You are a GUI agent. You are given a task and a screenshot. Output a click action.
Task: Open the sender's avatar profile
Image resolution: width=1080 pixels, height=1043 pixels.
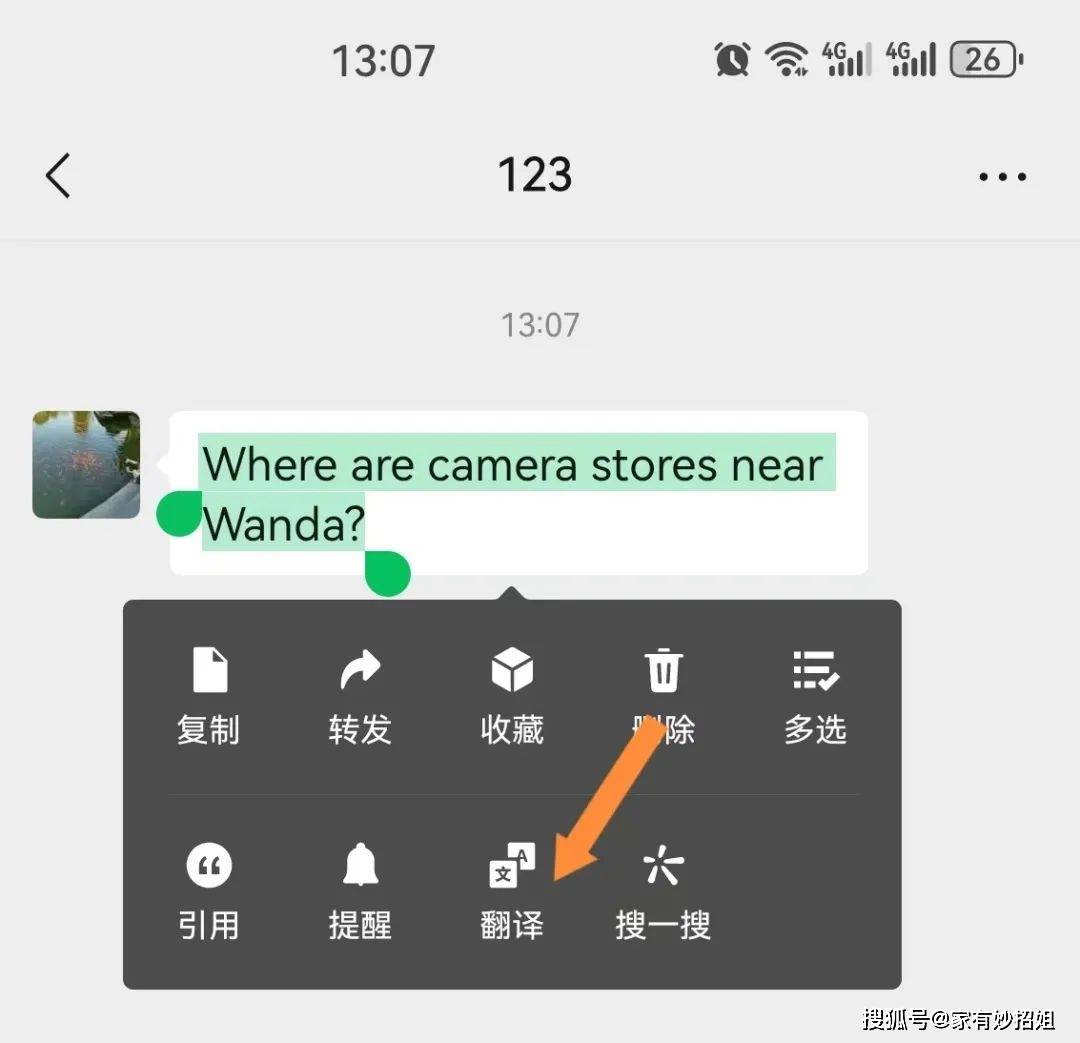pyautogui.click(x=86, y=465)
